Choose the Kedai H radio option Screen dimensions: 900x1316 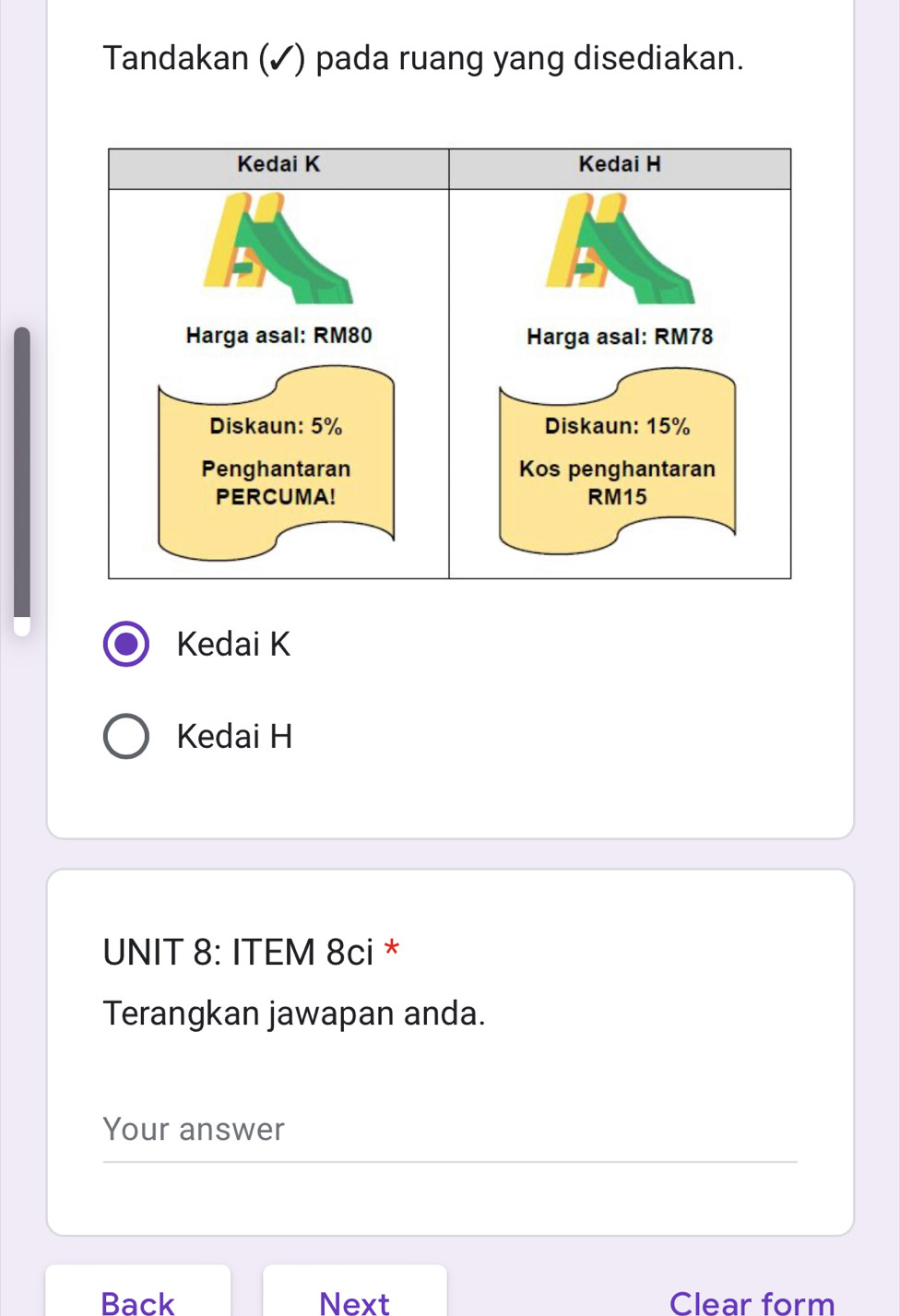point(126,736)
